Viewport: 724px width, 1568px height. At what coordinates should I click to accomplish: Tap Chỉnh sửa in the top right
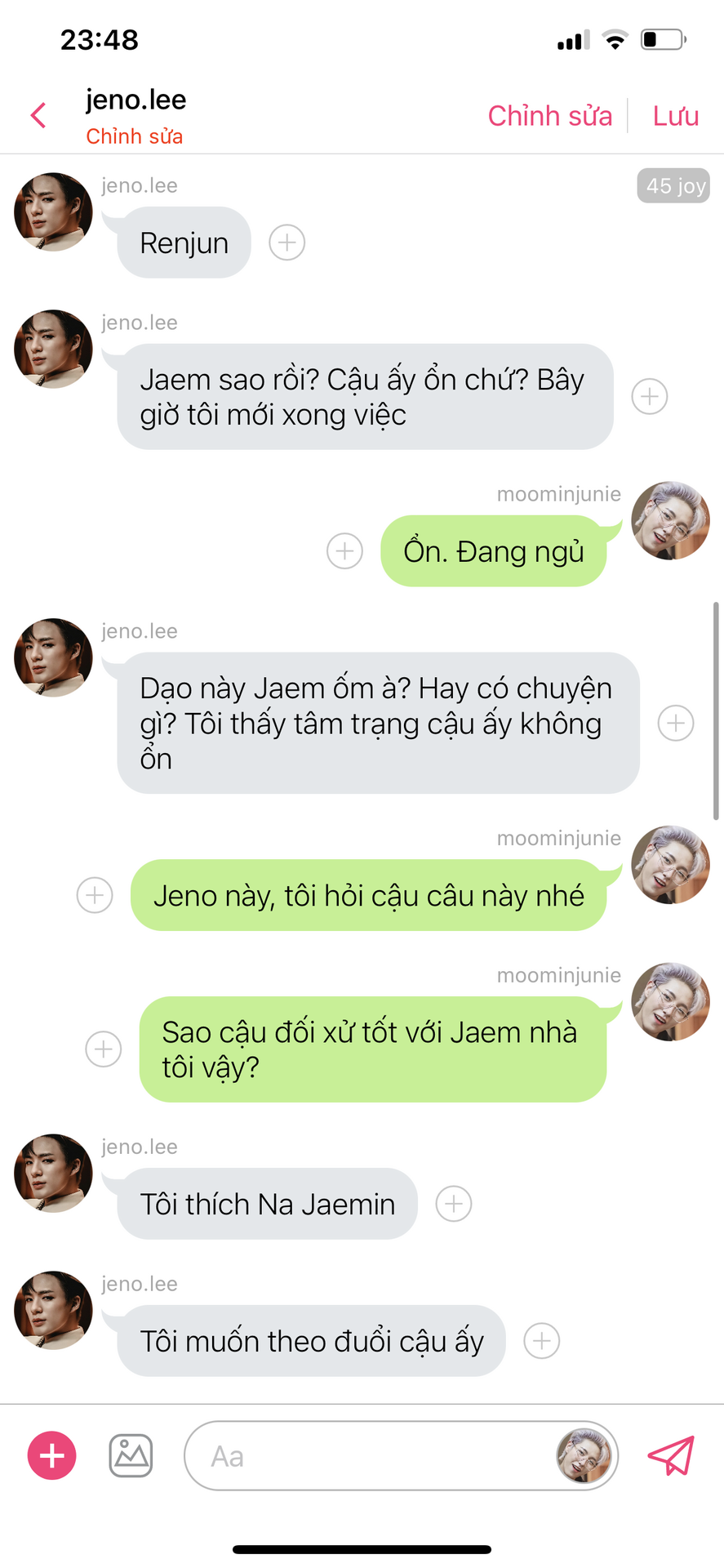[549, 116]
